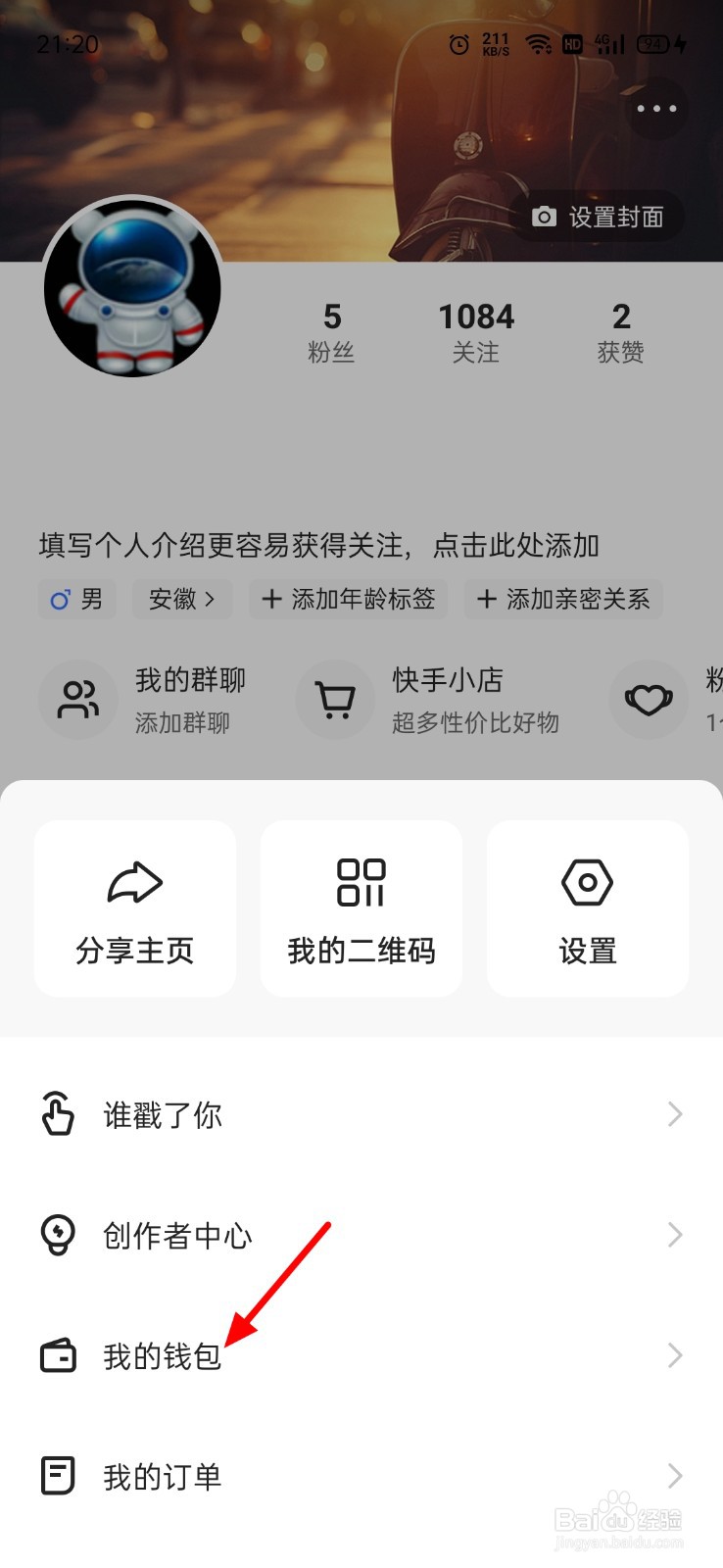This screenshot has height=1568, width=723.
Task: View 我的订单 orders
Action: (x=361, y=1476)
